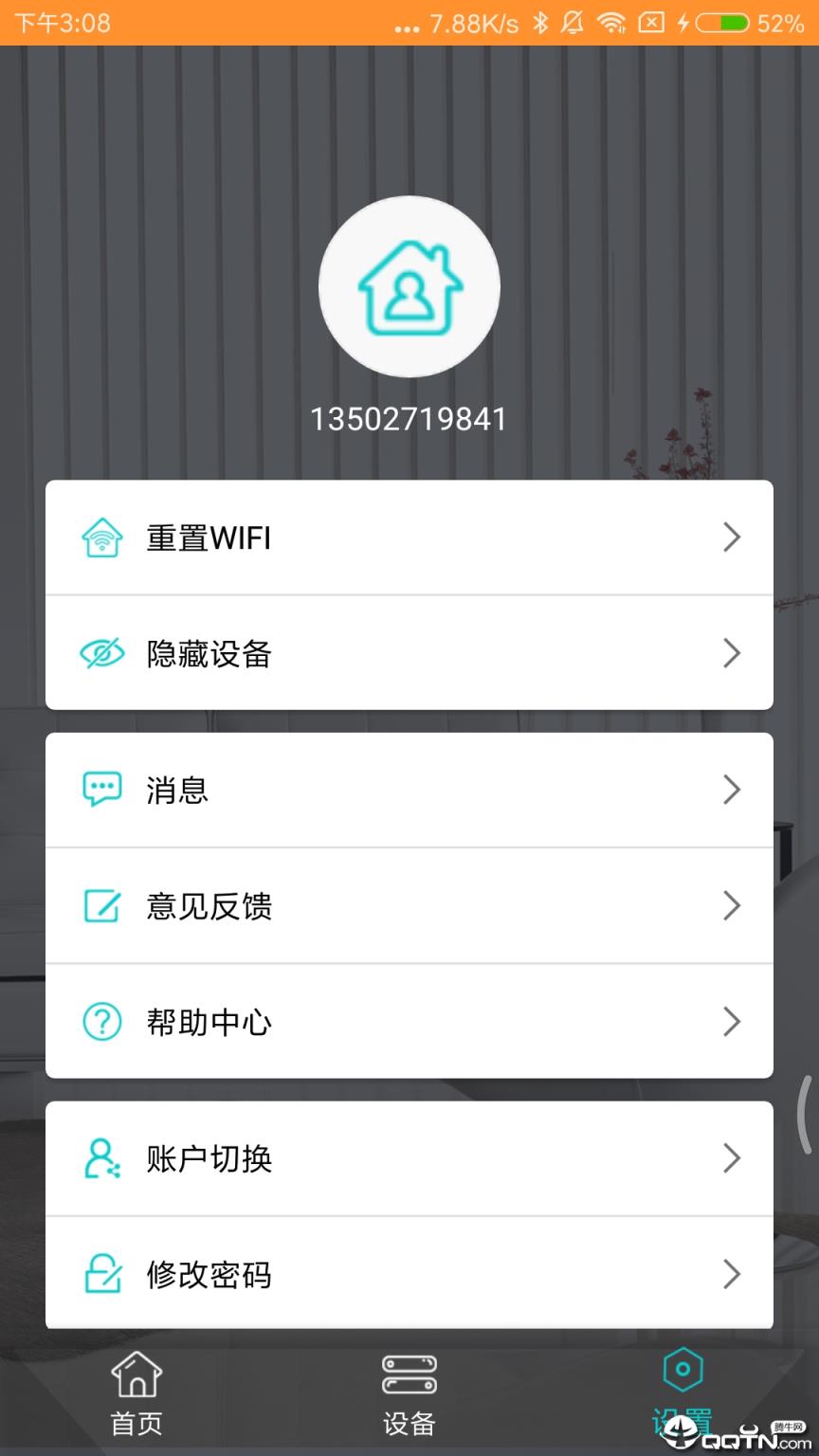Click the 意见反馈 pencil edit icon
This screenshot has height=1456, width=819.
pyautogui.click(x=102, y=905)
